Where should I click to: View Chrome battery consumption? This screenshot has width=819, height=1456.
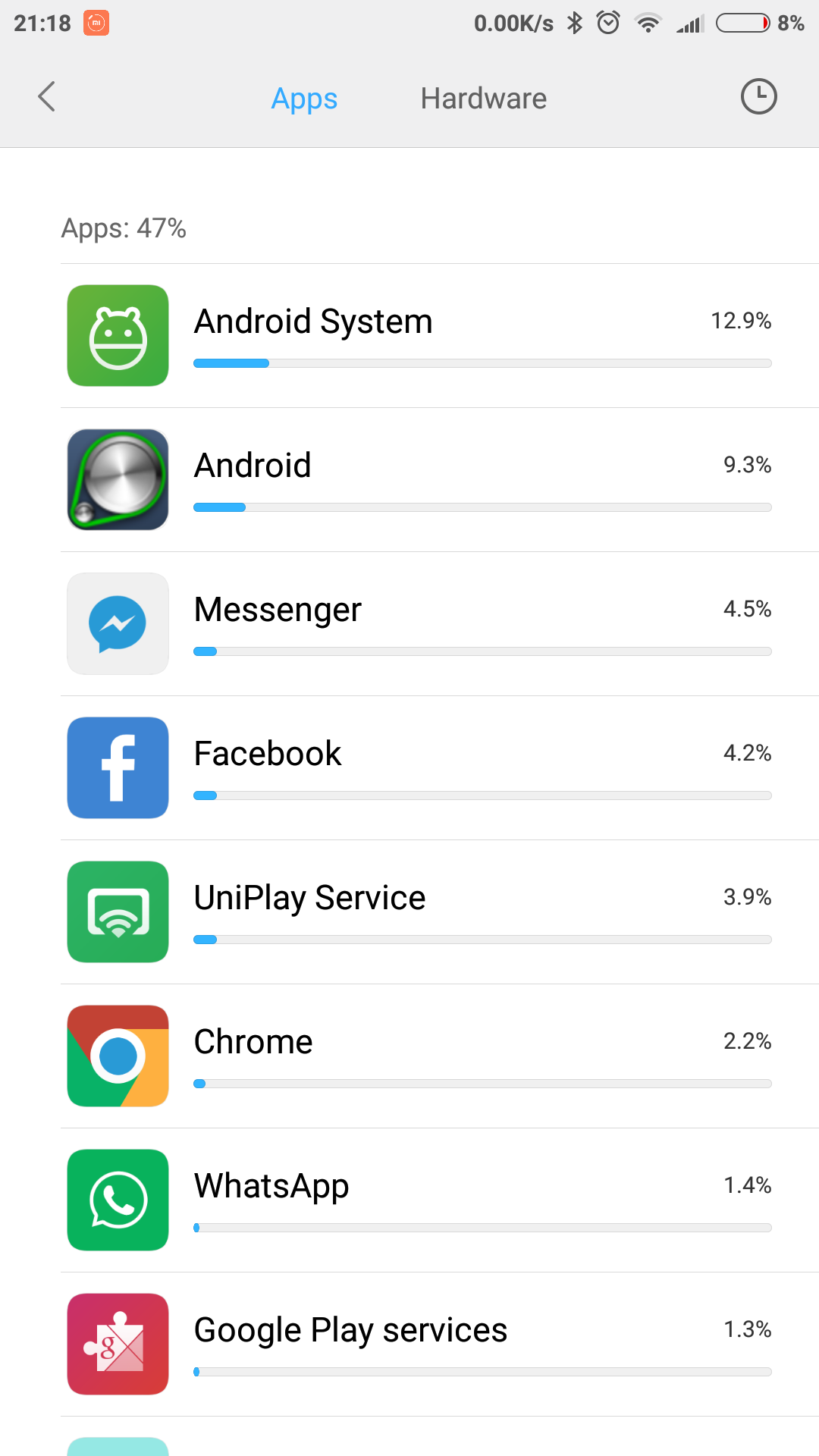coord(440,1056)
